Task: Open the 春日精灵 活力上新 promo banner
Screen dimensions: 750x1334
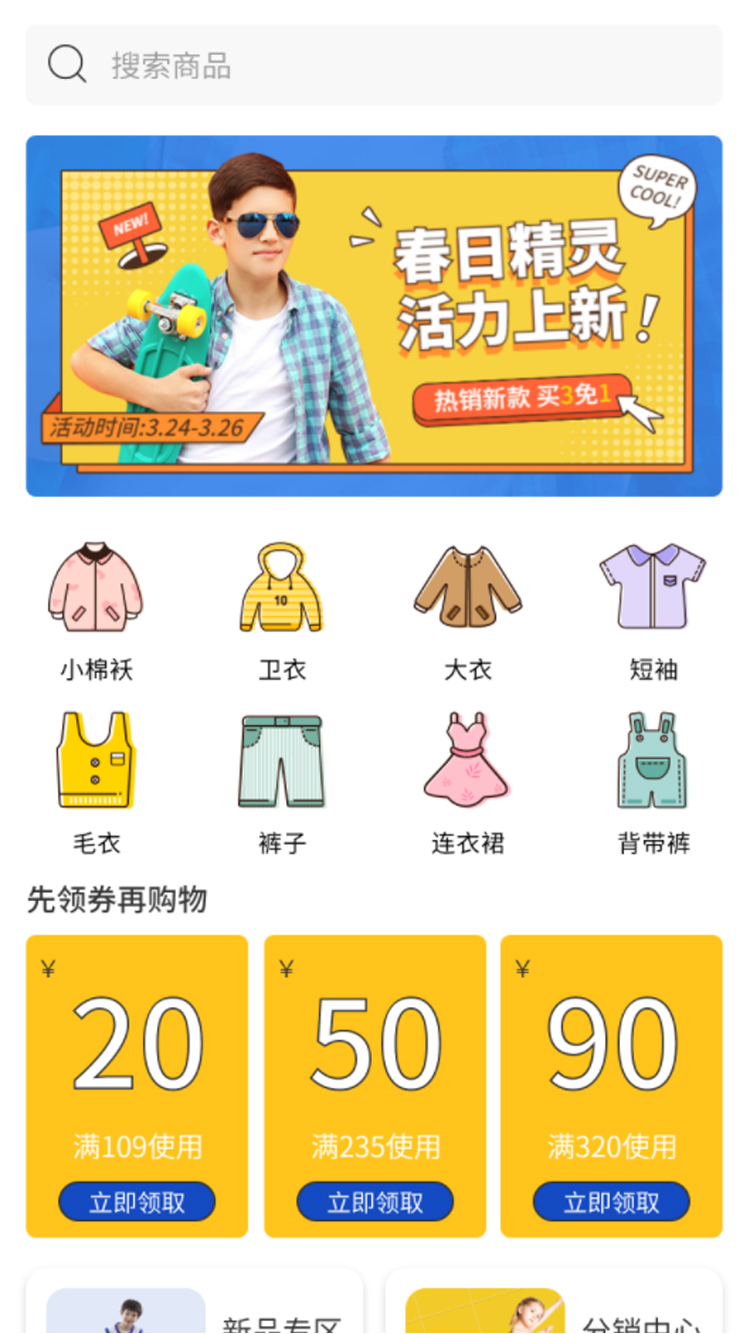Action: click(x=374, y=316)
